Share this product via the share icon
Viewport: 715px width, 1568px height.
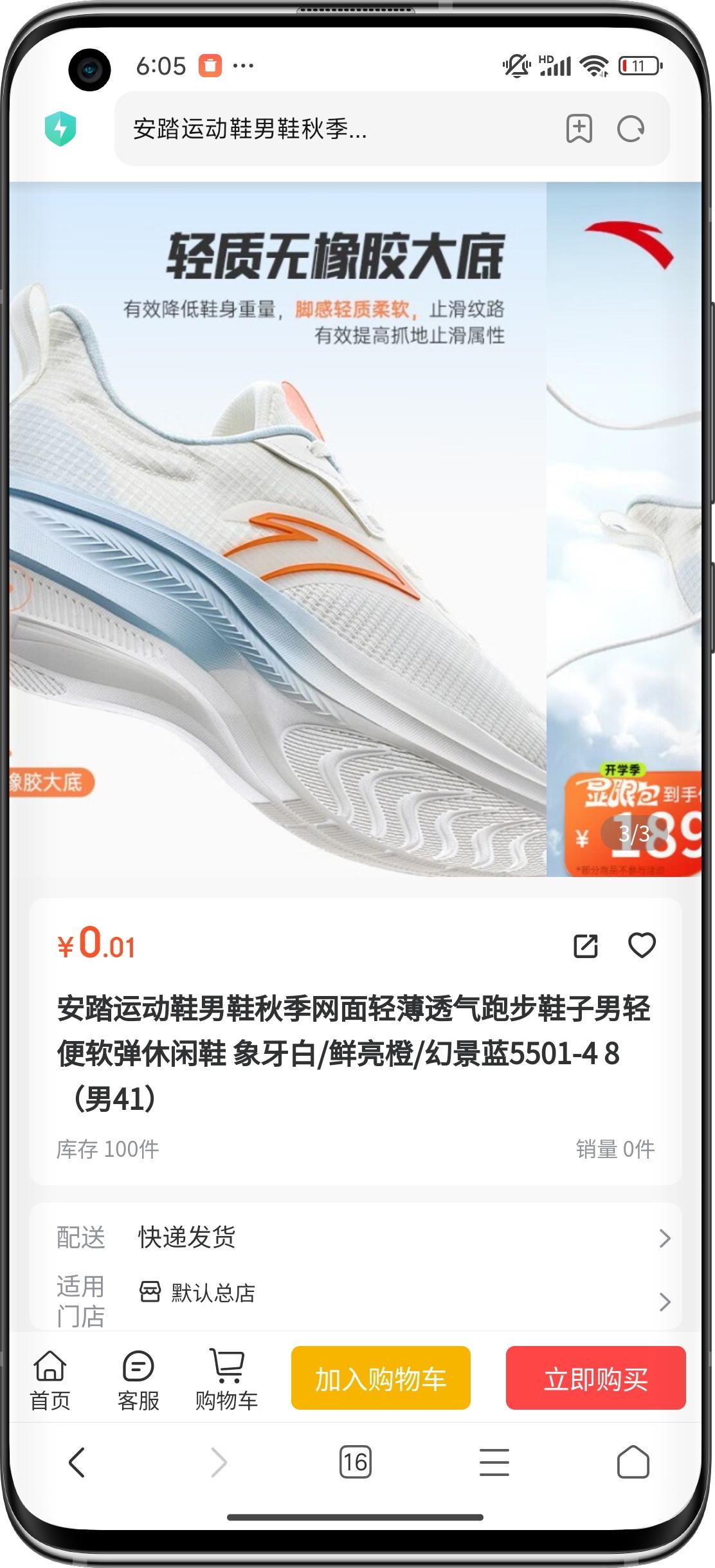[586, 946]
